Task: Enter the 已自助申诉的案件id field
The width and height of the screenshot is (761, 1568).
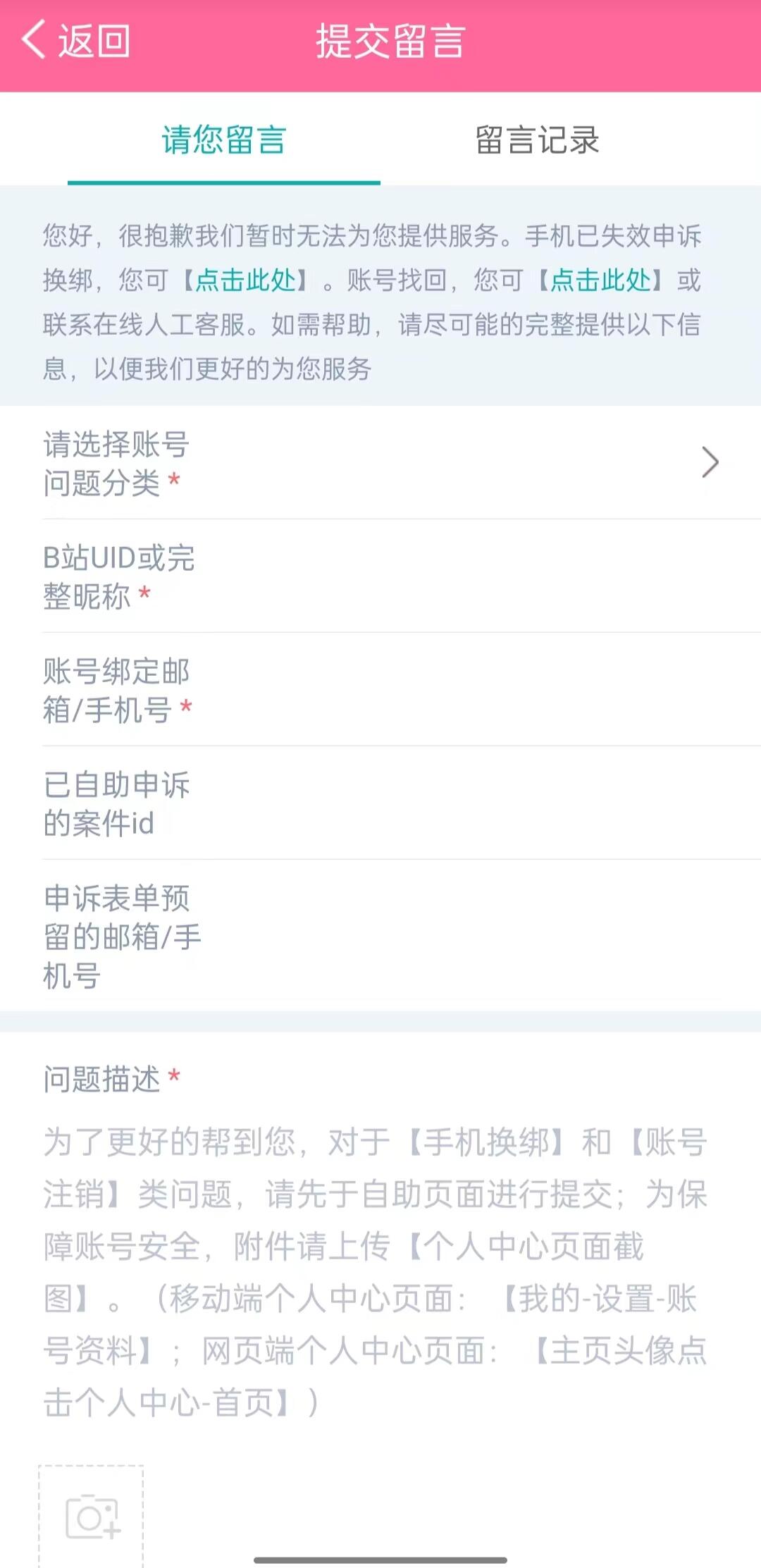Action: 380,803
